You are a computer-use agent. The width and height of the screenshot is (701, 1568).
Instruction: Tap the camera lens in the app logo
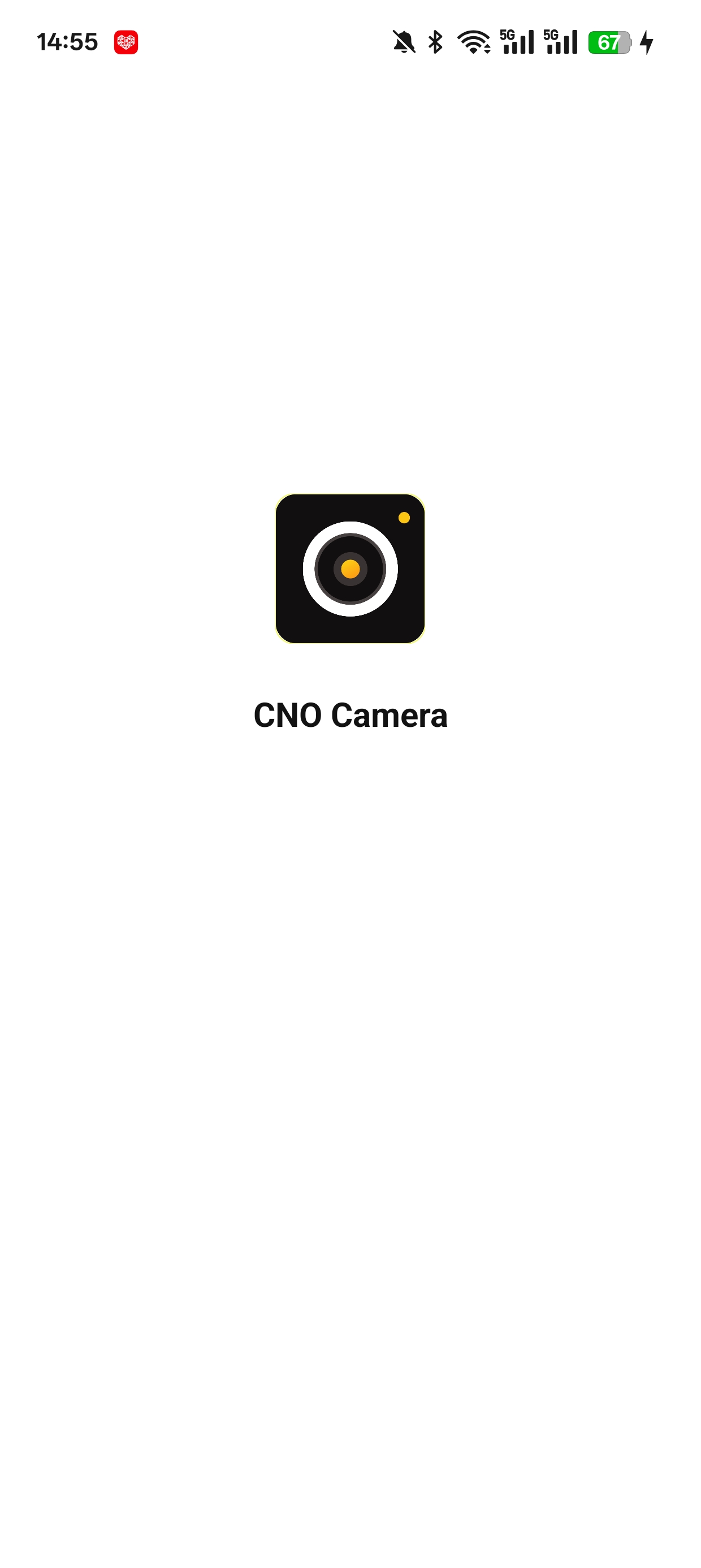[x=350, y=568]
